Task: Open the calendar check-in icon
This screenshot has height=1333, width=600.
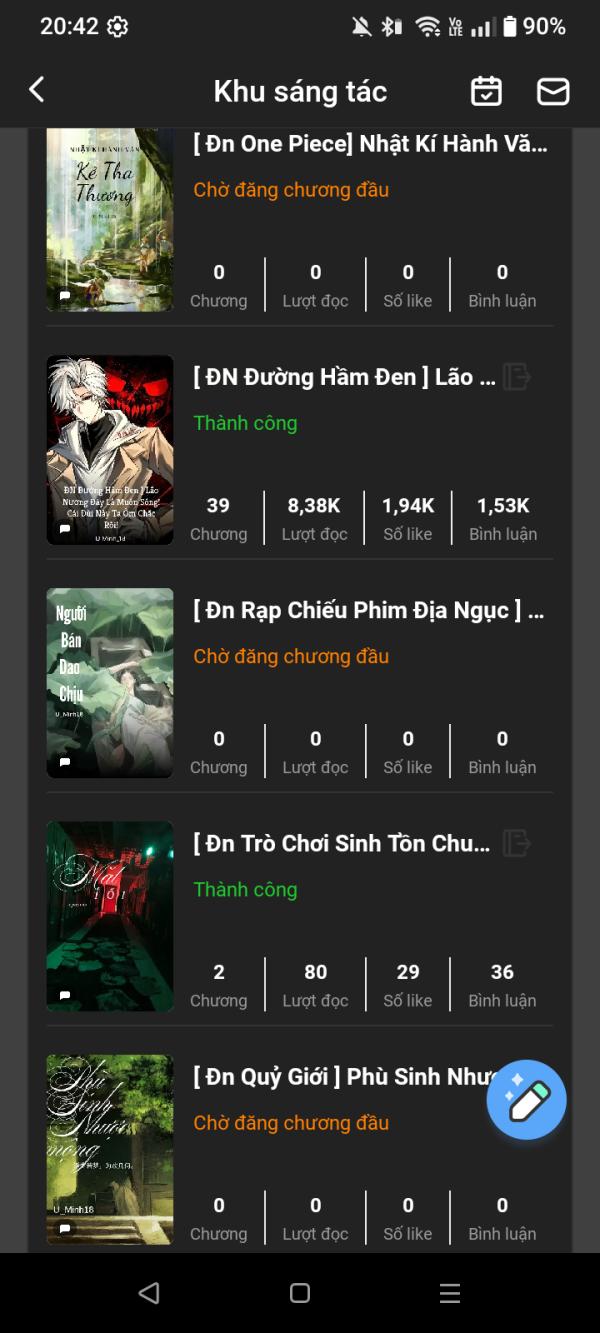Action: click(486, 91)
